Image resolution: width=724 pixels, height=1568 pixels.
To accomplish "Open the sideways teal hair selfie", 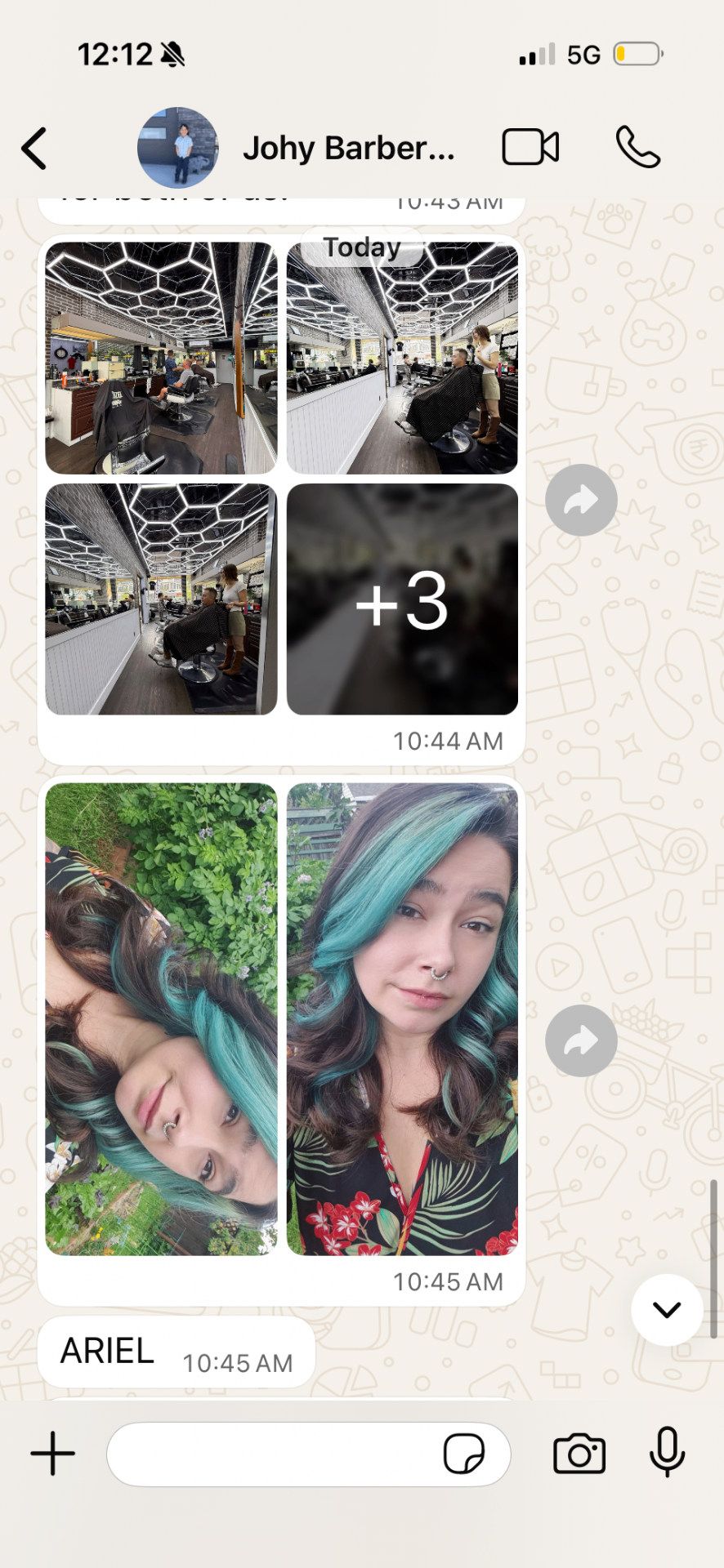I will (x=161, y=1019).
